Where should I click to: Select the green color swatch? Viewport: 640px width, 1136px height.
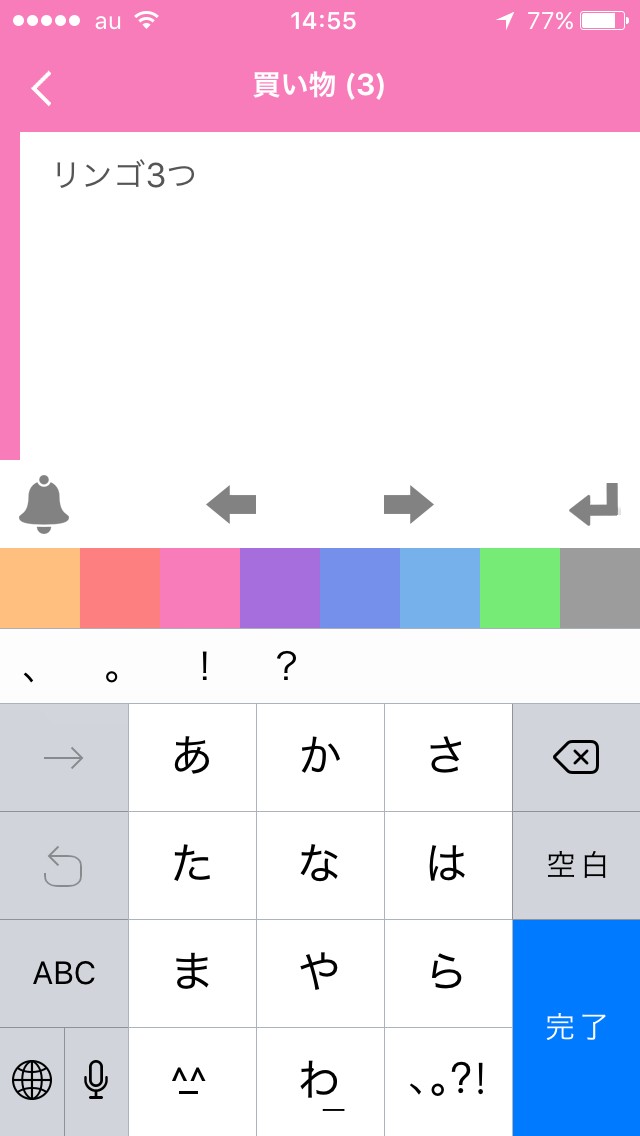tap(520, 588)
